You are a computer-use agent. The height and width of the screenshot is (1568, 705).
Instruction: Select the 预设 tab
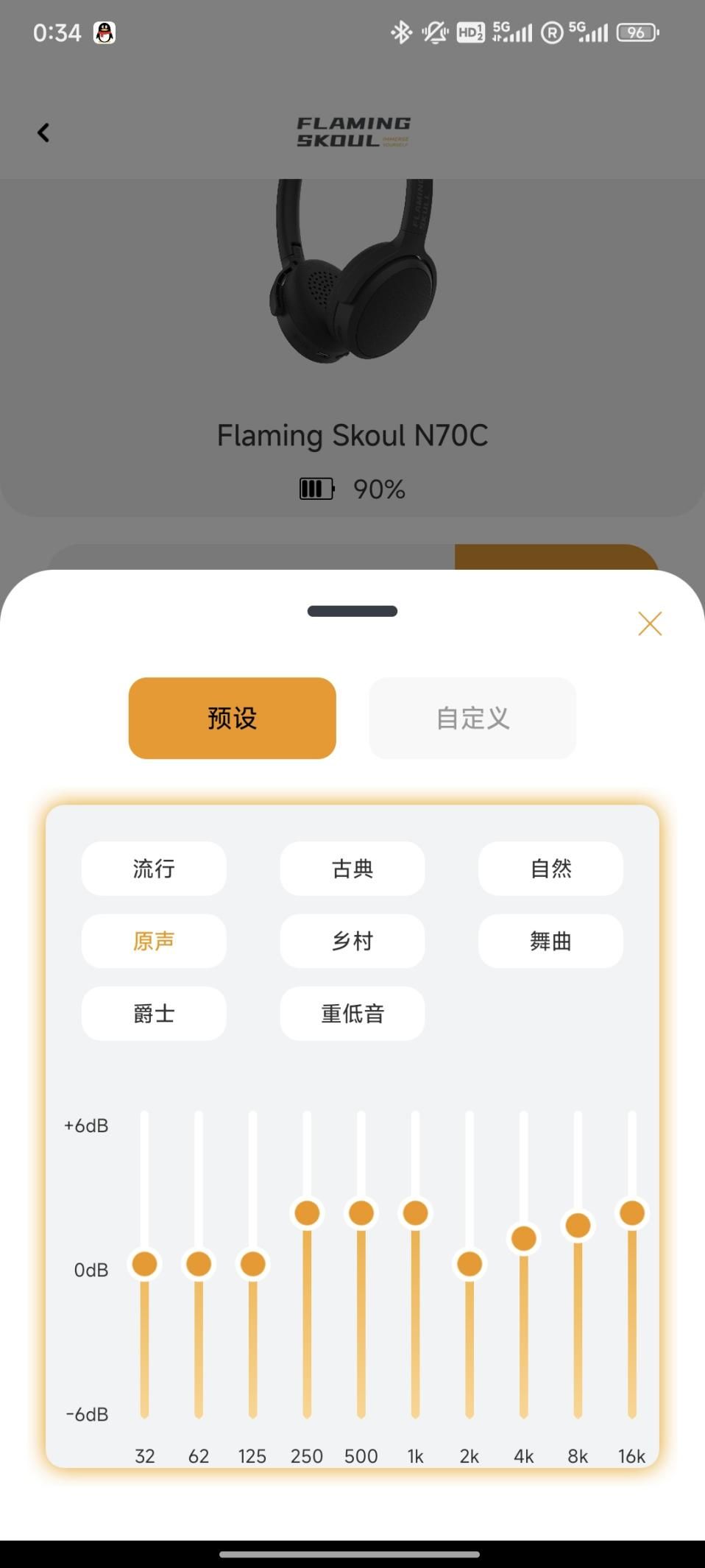[232, 718]
